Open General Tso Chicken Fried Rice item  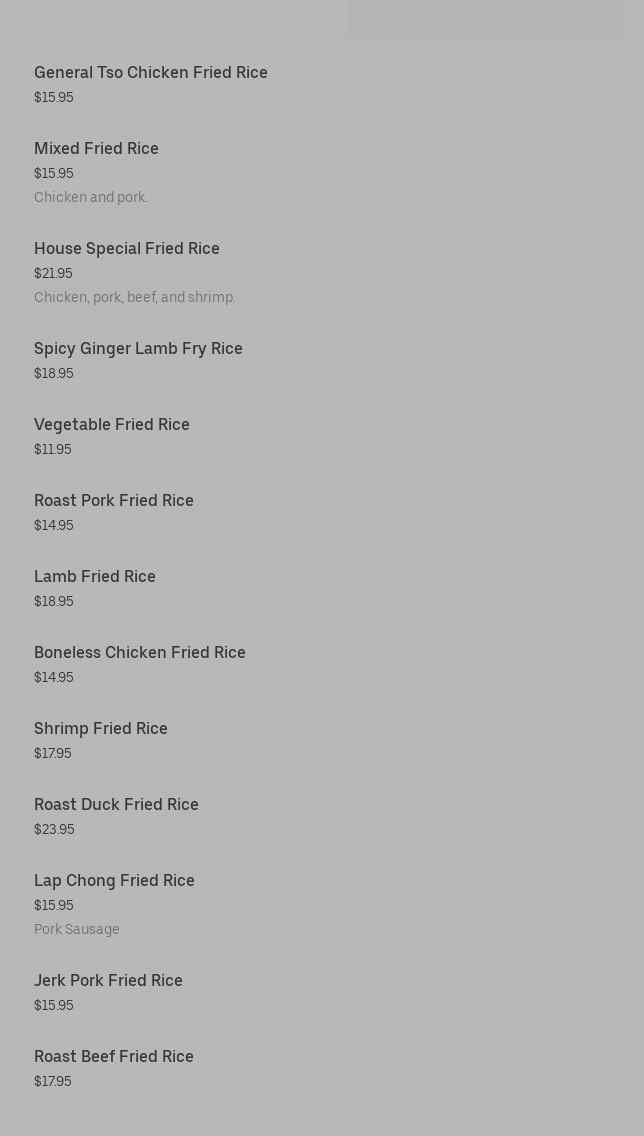[x=151, y=73]
